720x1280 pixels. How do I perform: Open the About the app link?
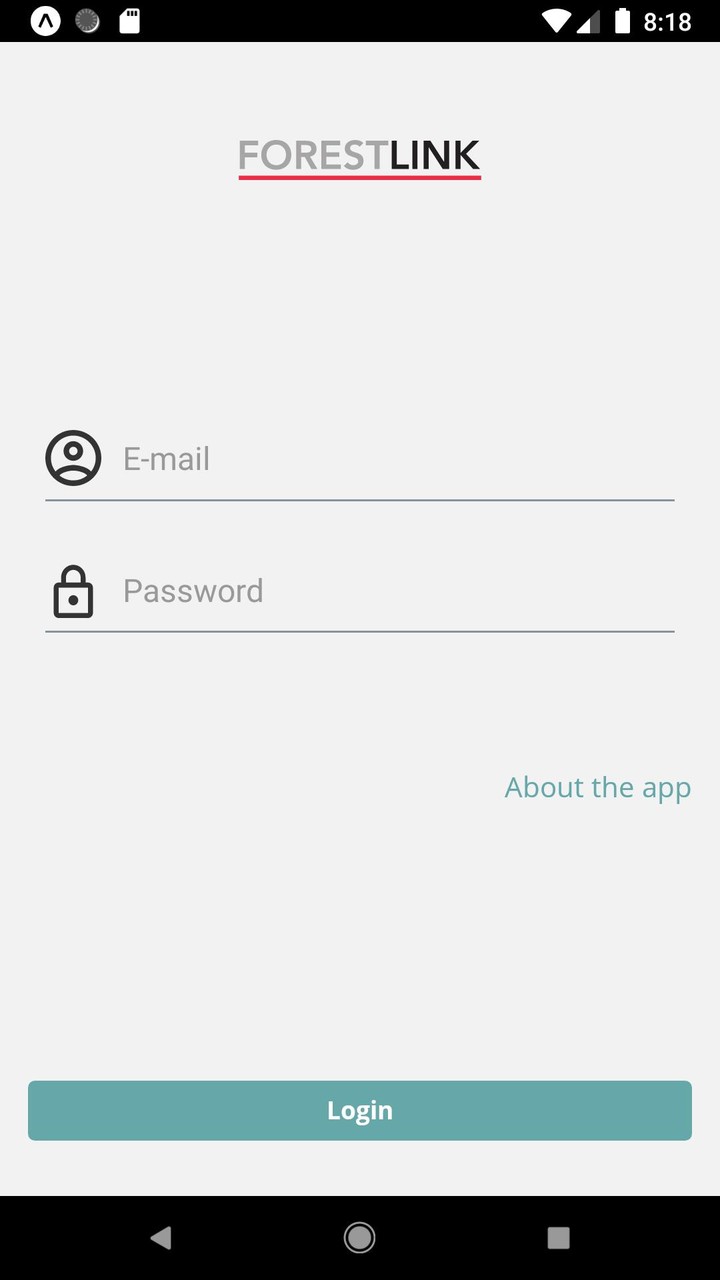click(597, 787)
